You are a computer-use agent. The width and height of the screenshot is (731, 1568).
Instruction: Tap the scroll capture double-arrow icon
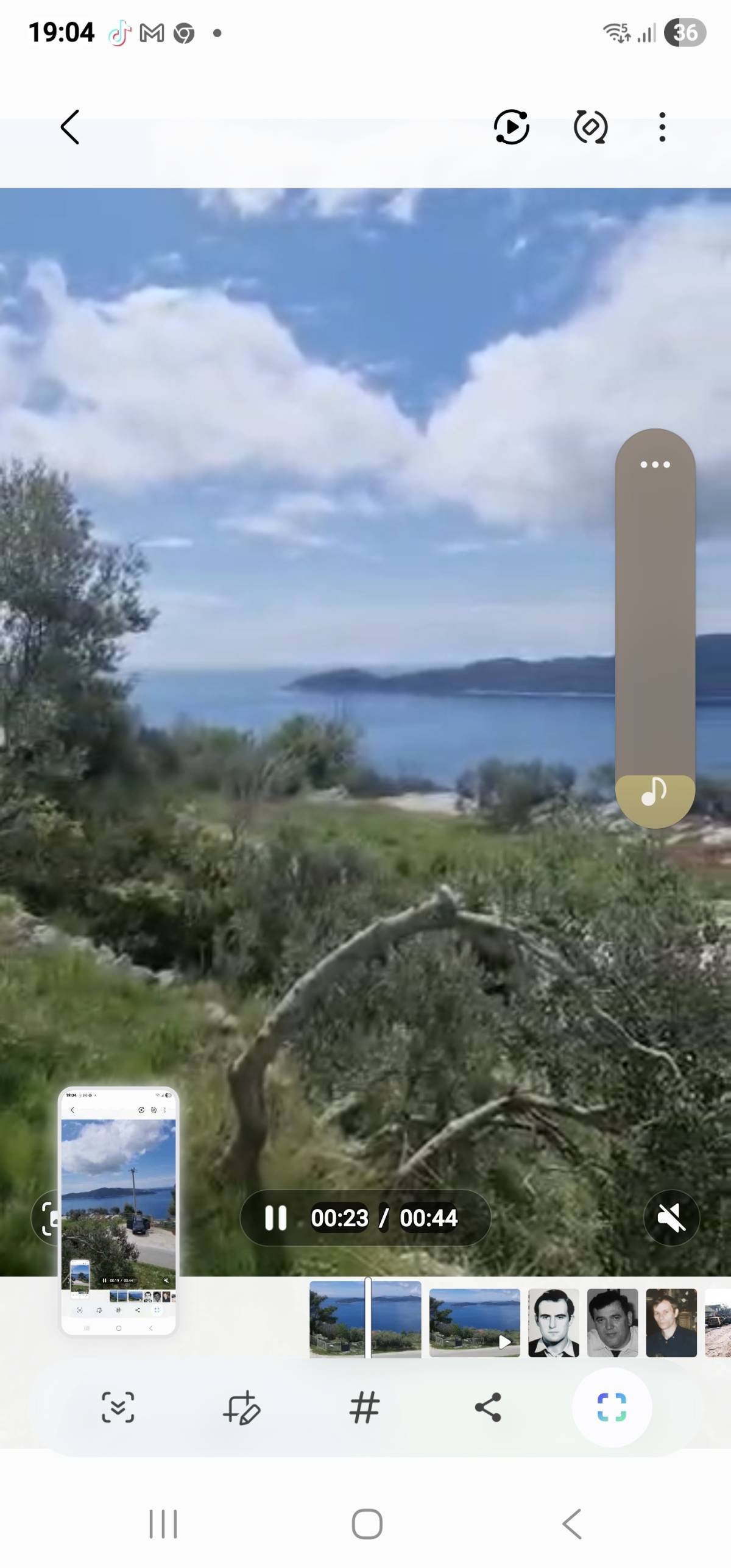point(118,1408)
